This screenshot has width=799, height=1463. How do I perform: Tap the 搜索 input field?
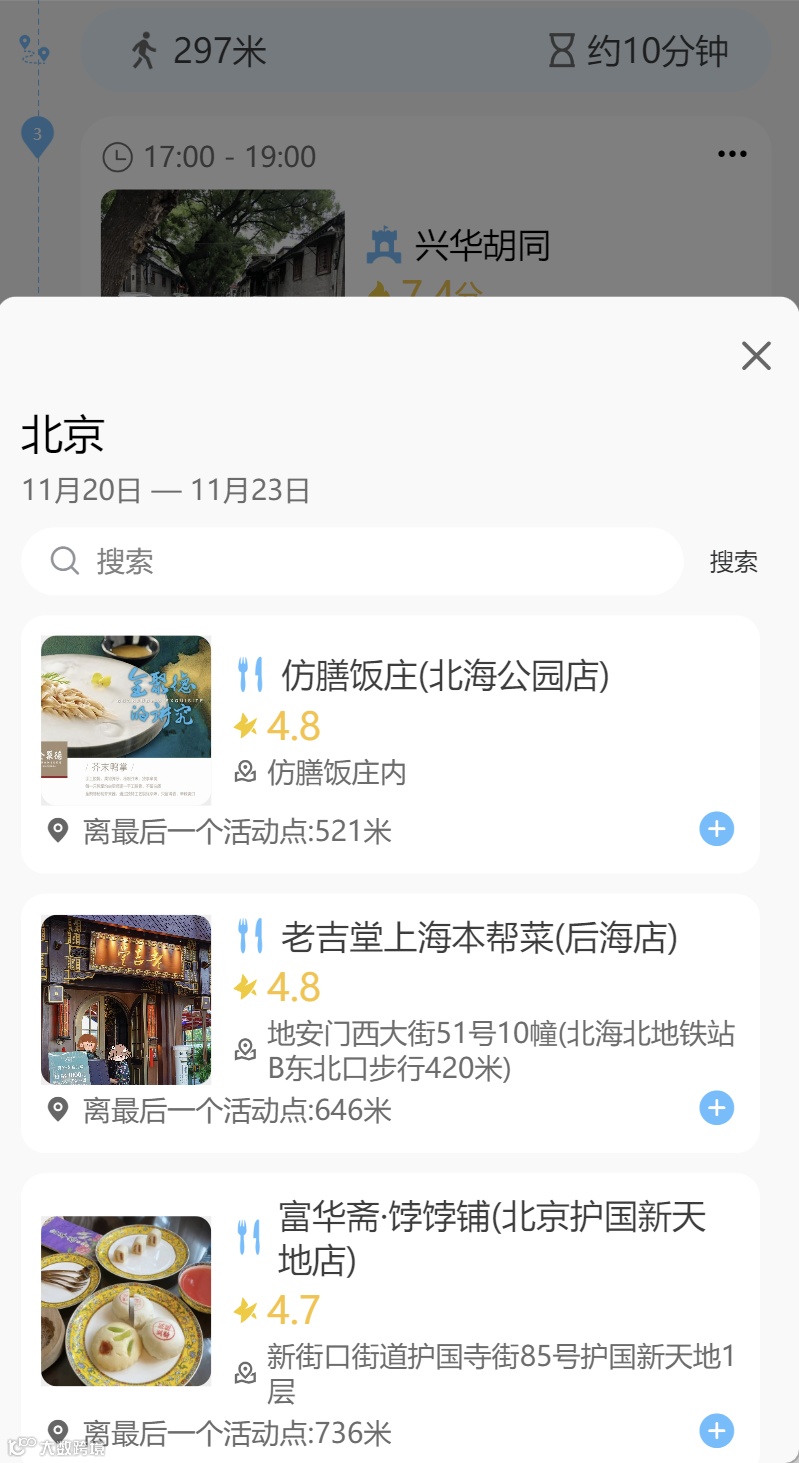[350, 561]
